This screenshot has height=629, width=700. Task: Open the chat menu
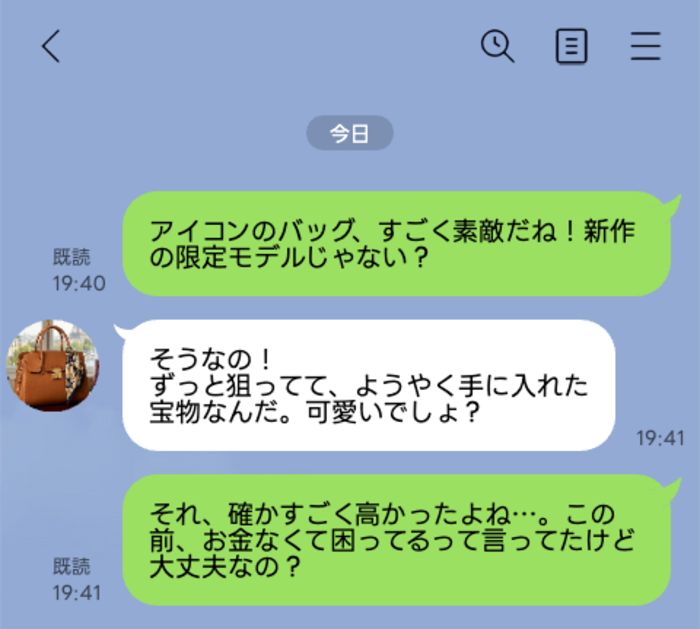[x=646, y=46]
